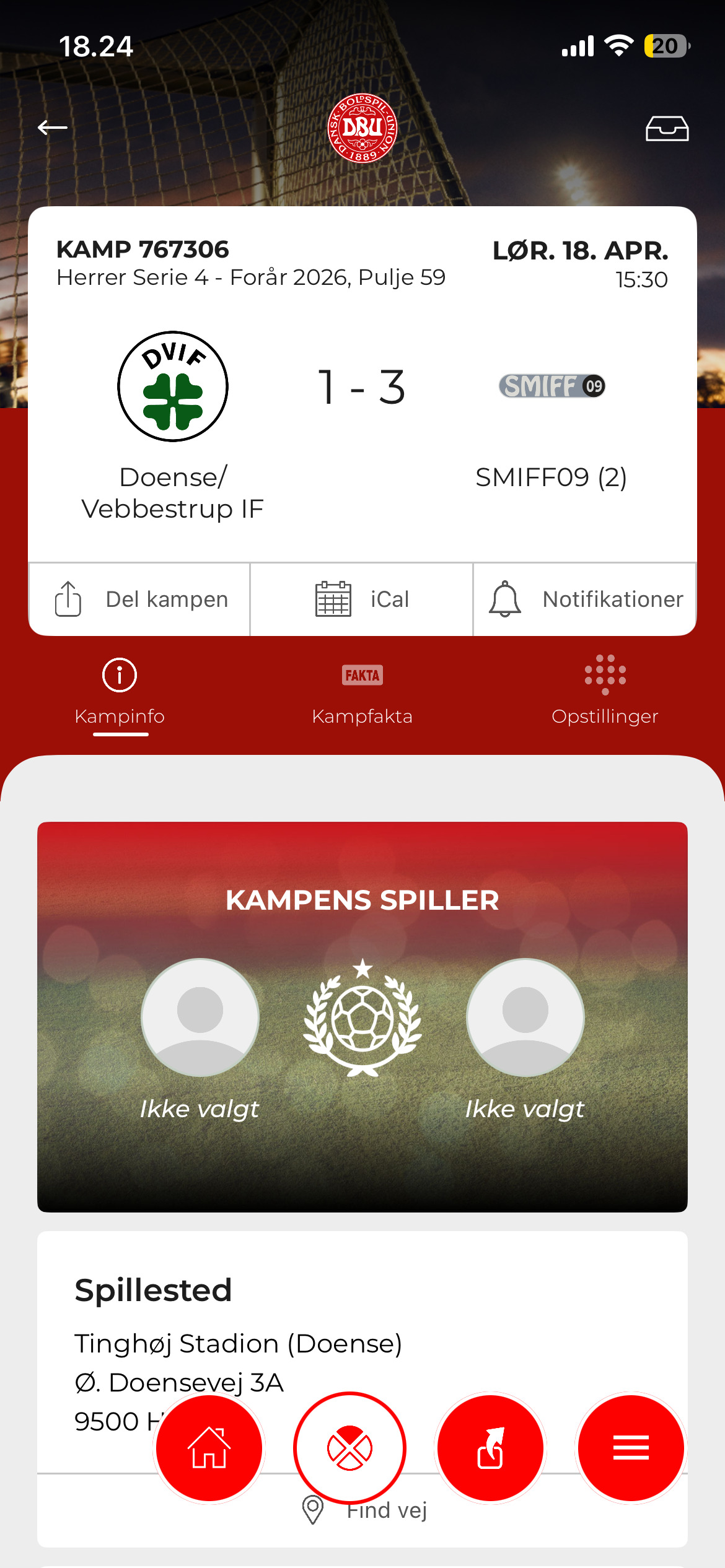The width and height of the screenshot is (725, 1568).
Task: Tap Del kampen to share the match
Action: coord(140,599)
